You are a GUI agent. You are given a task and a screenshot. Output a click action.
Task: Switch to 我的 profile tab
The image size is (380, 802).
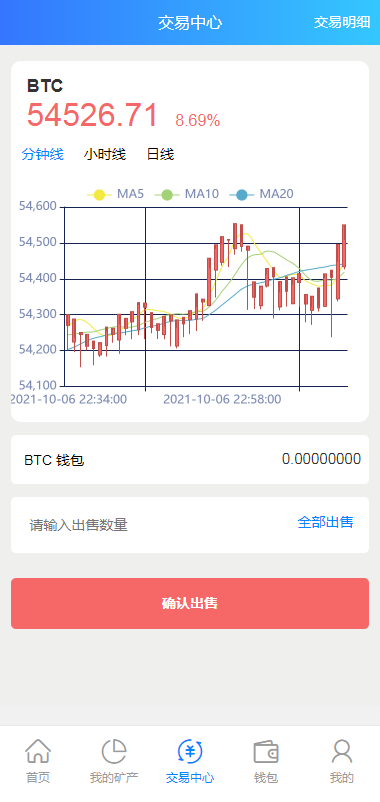[342, 762]
